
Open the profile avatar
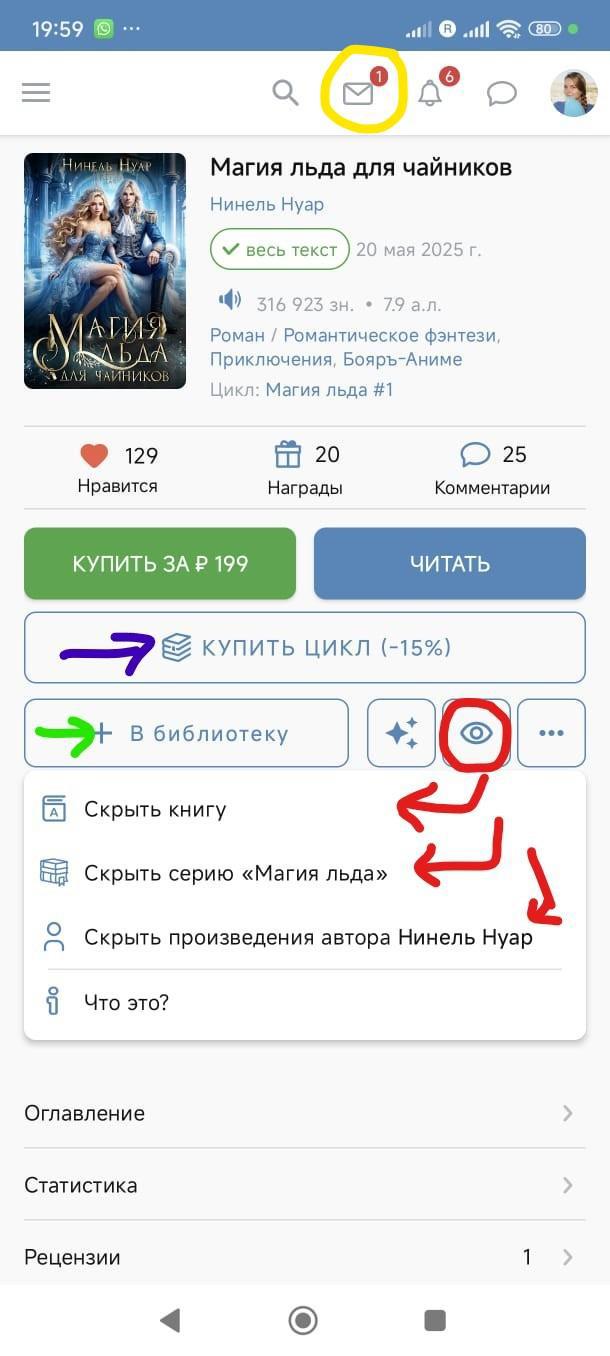574,93
